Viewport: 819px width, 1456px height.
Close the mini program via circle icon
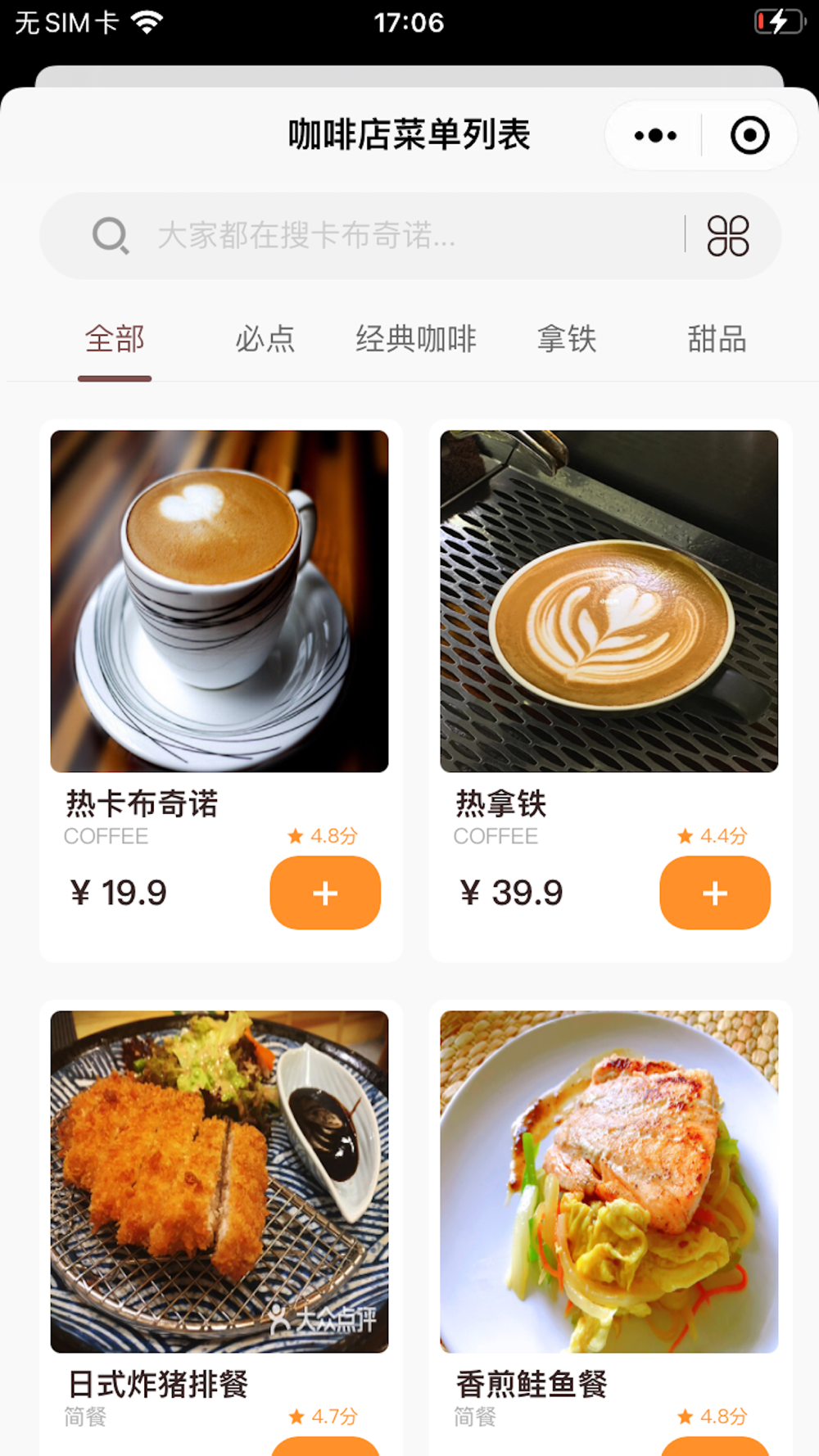coord(749,135)
